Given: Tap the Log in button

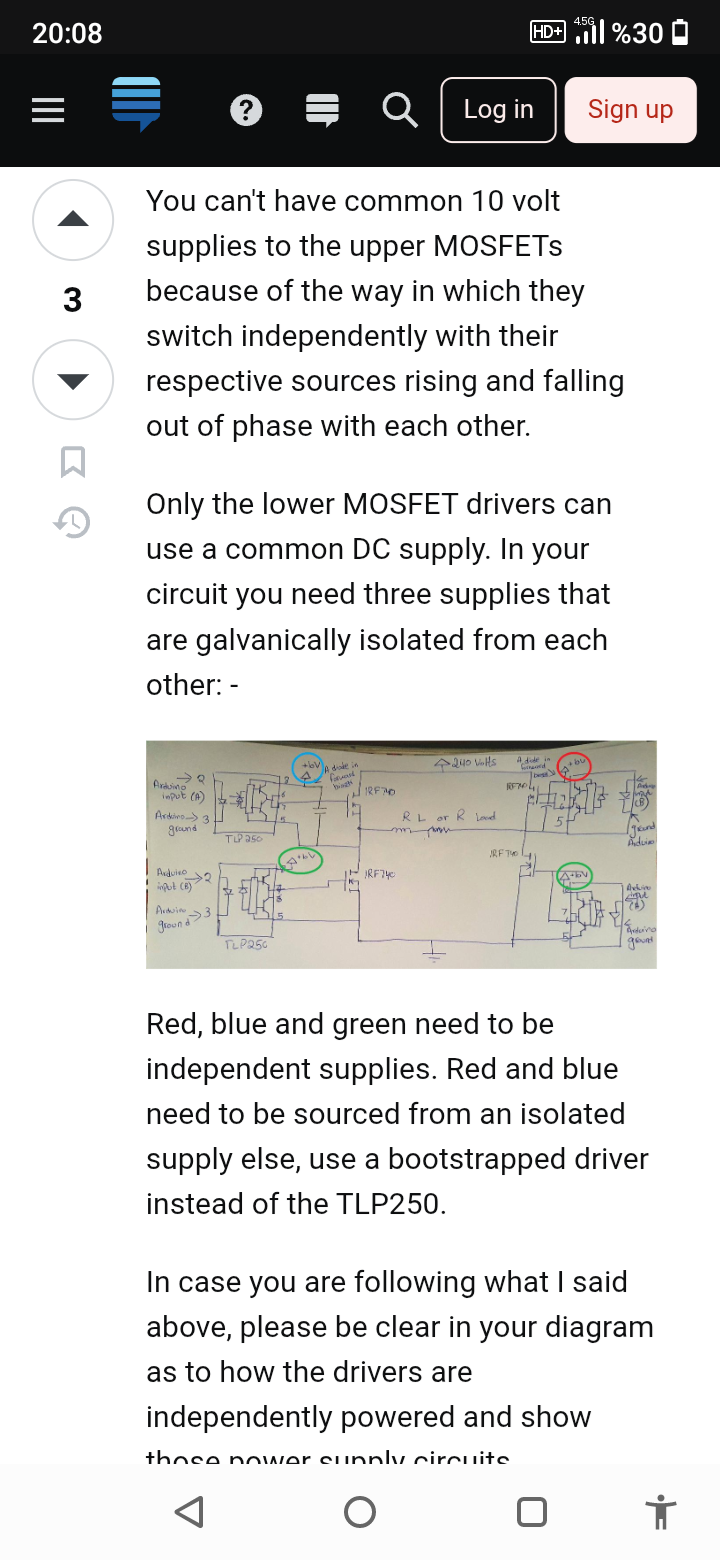Looking at the screenshot, I should [498, 110].
